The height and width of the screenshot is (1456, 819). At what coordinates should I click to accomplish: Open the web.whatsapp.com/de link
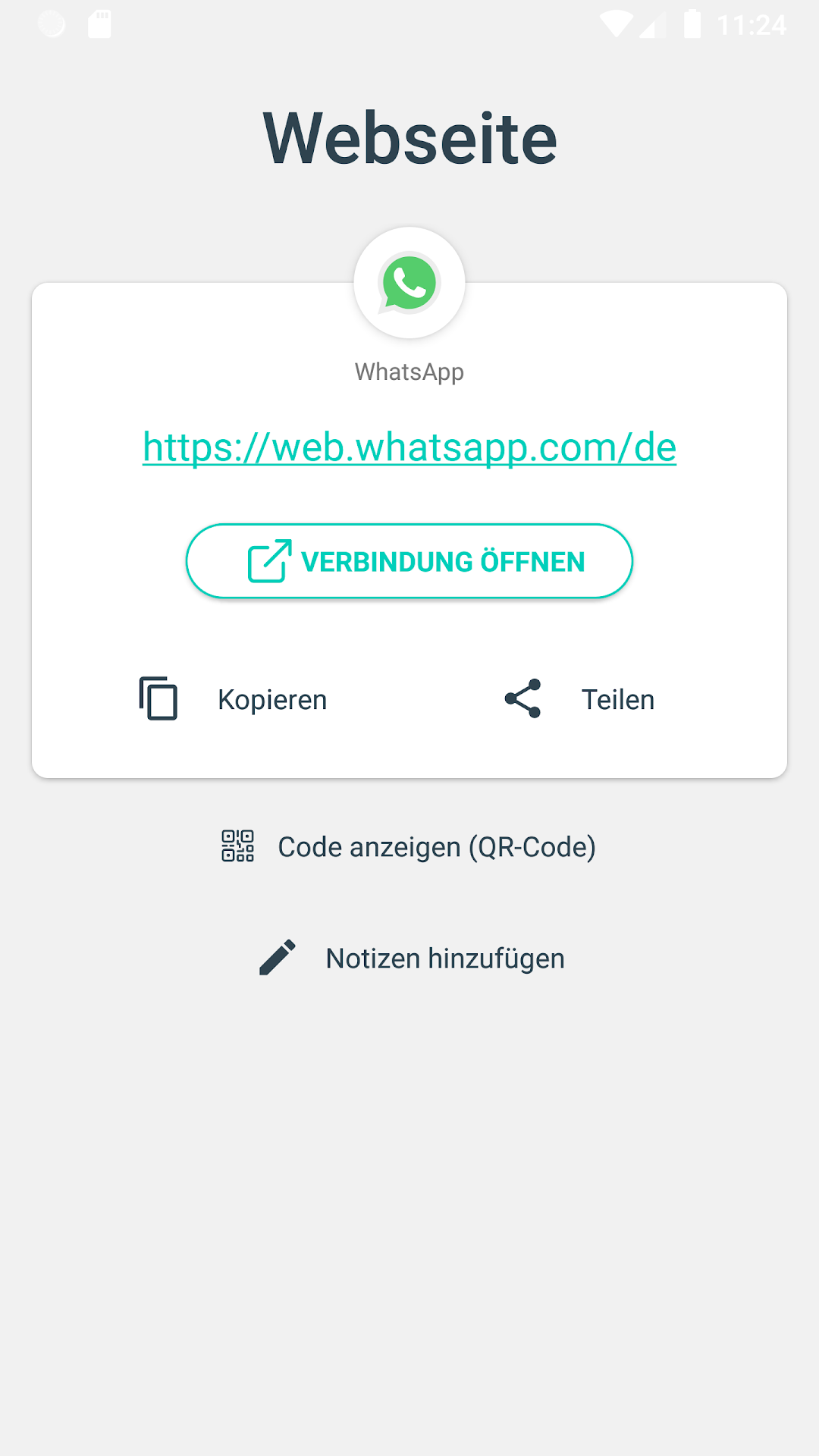click(409, 447)
